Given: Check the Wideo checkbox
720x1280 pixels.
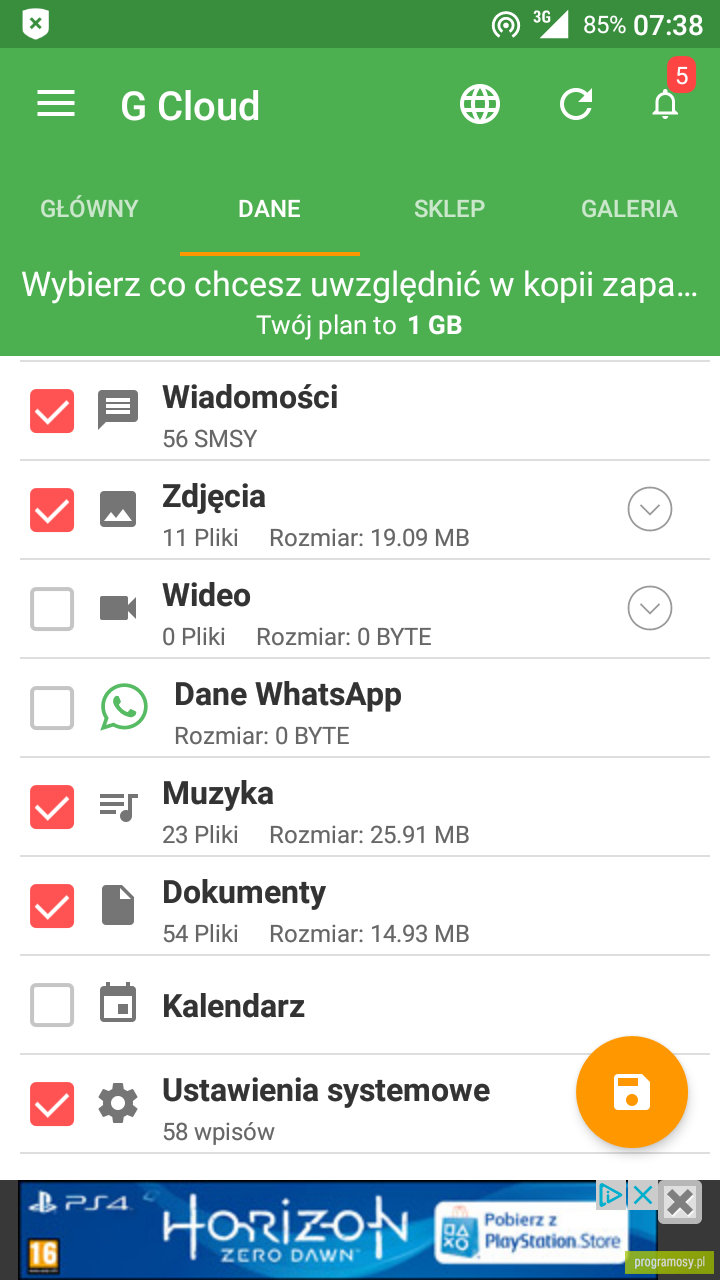Looking at the screenshot, I should 52,608.
